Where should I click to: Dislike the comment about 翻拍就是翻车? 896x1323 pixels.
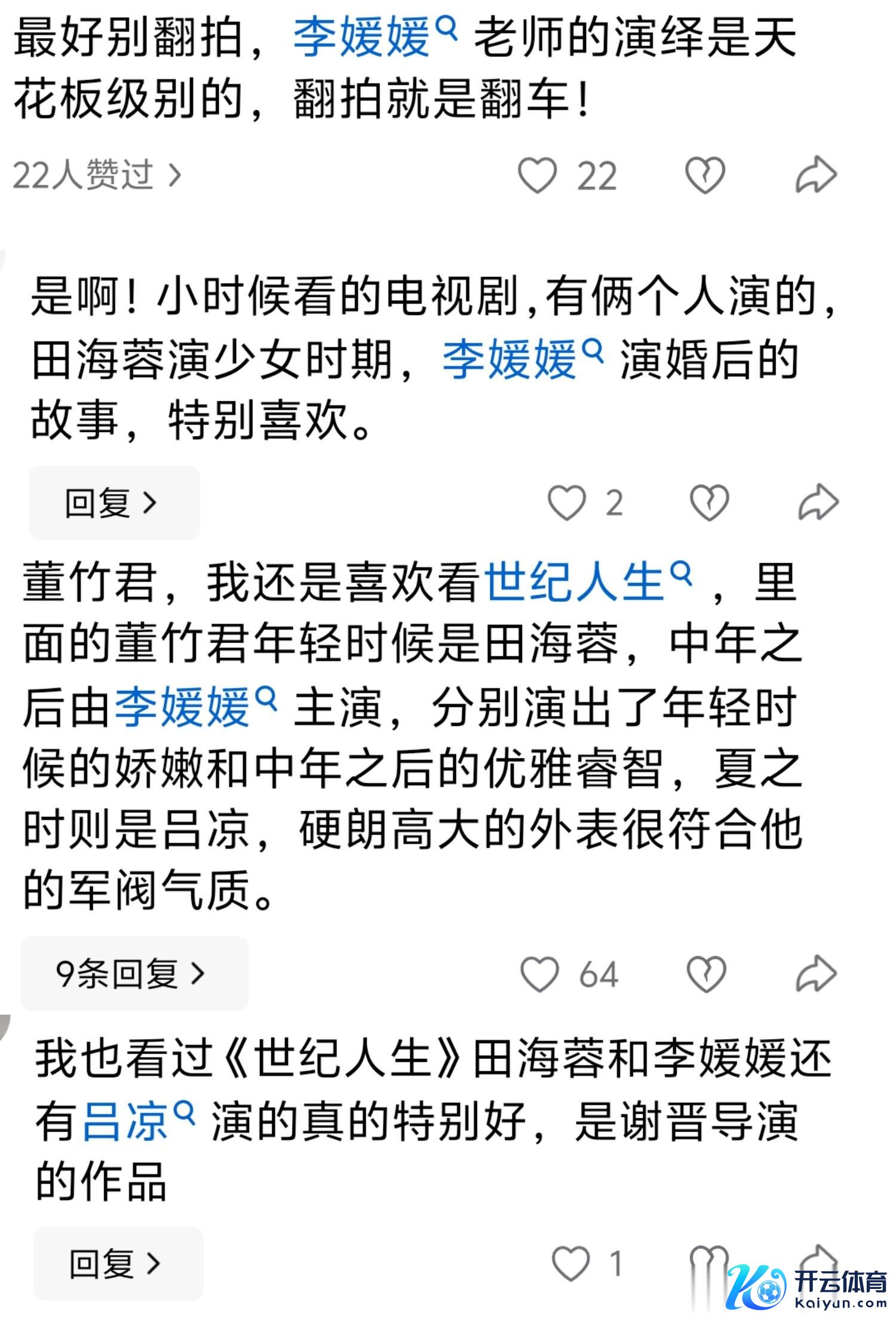click(x=705, y=176)
